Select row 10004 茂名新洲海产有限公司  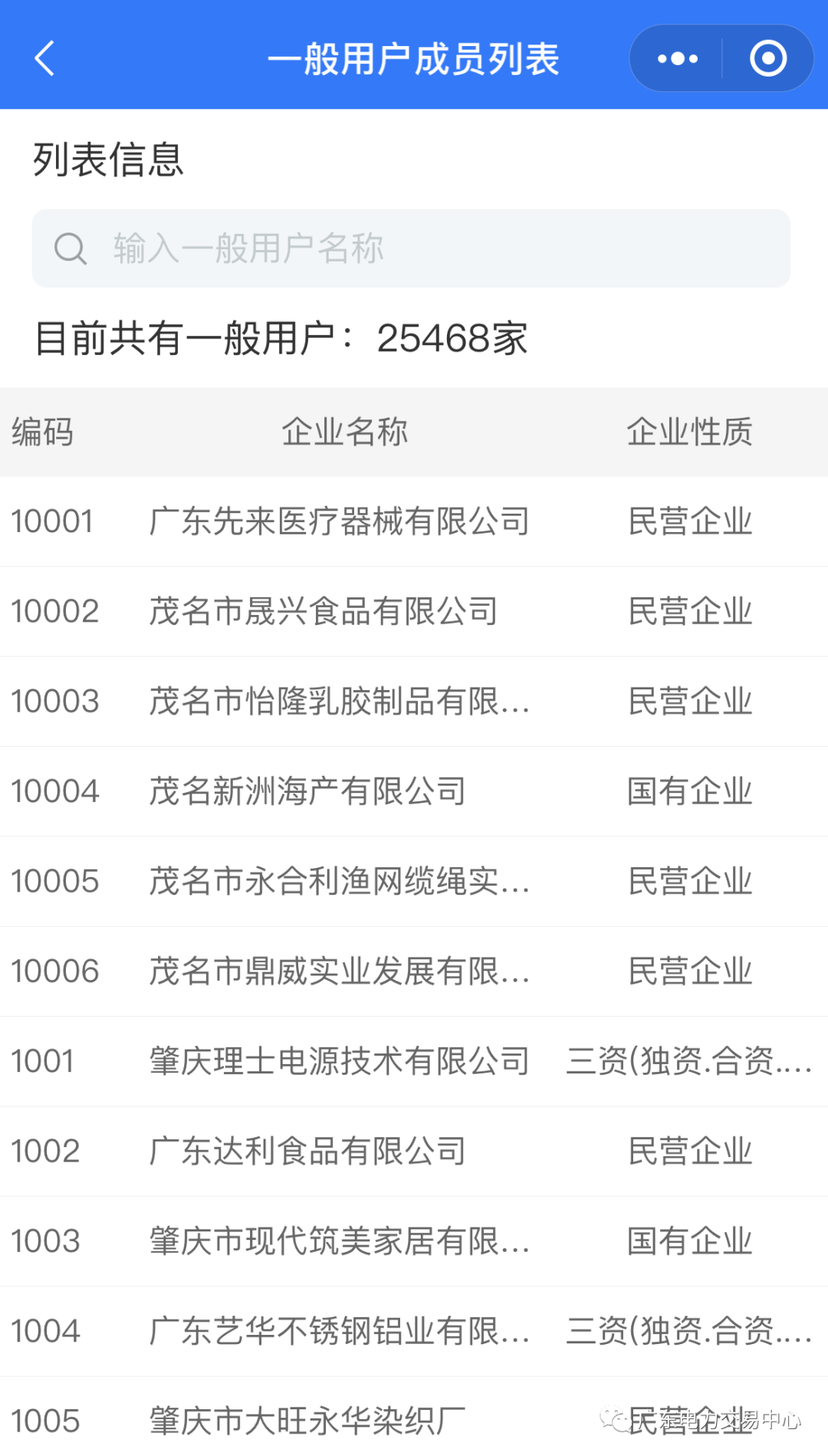[414, 791]
